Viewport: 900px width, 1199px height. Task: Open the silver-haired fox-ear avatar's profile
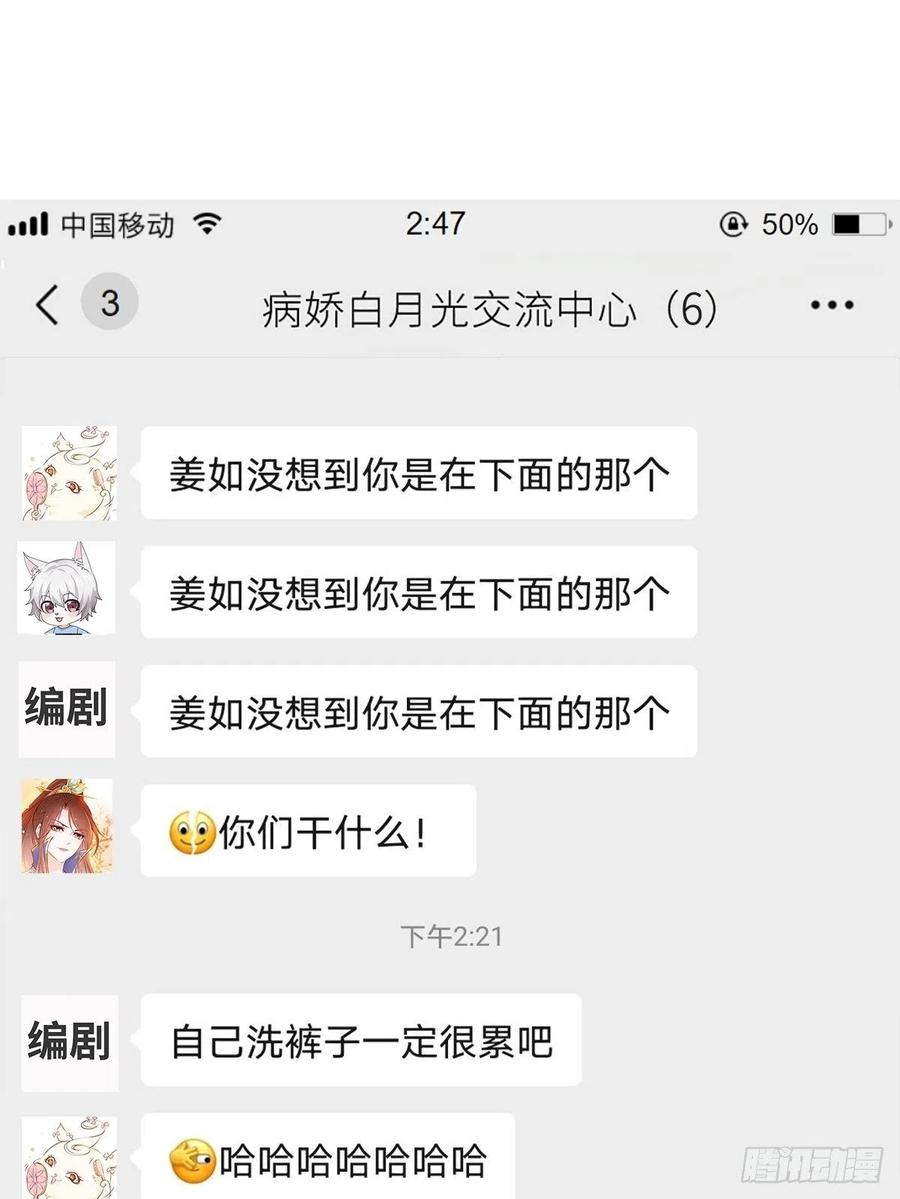[x=67, y=589]
